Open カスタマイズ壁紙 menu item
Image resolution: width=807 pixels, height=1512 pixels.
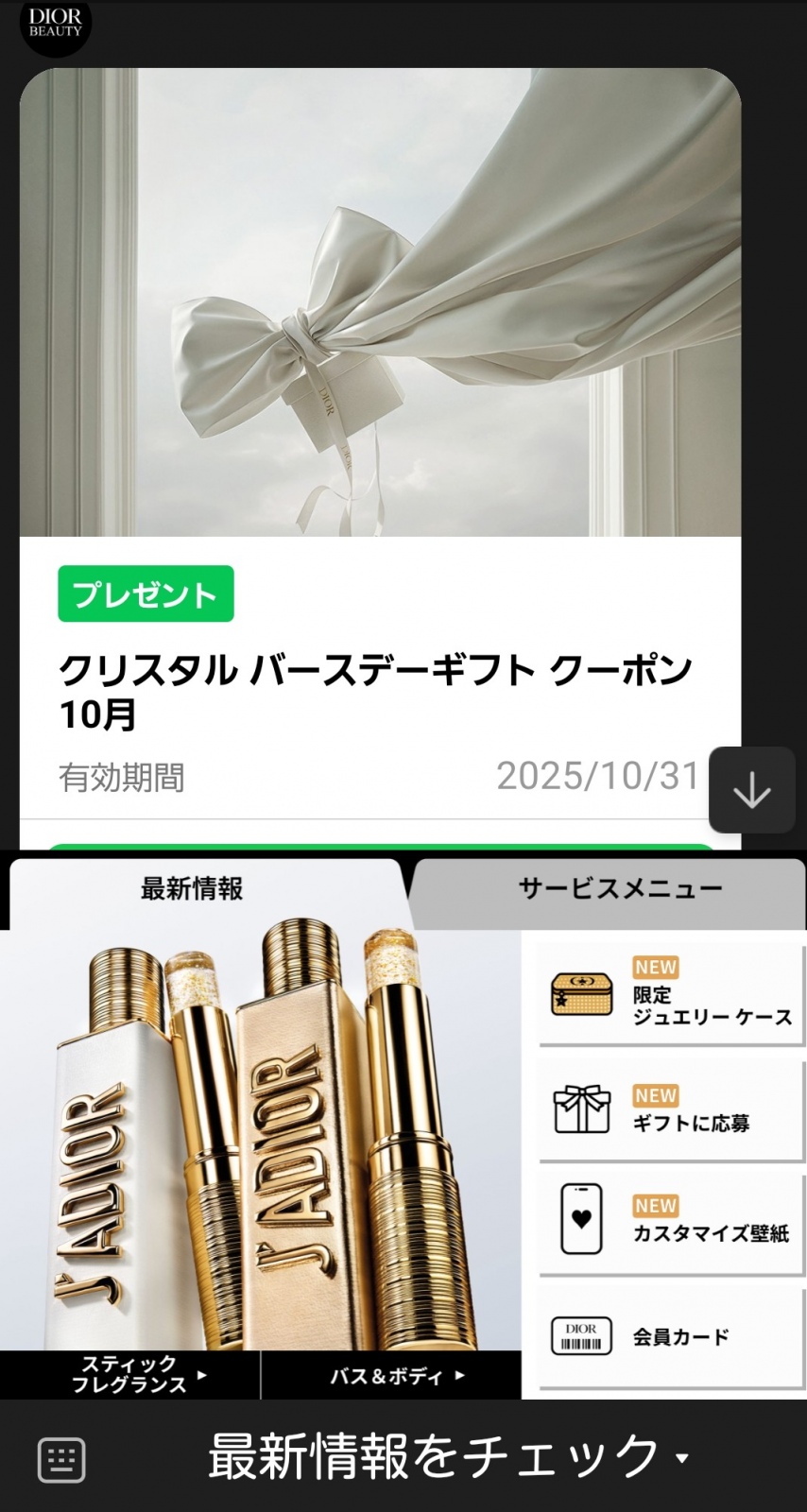[672, 1220]
